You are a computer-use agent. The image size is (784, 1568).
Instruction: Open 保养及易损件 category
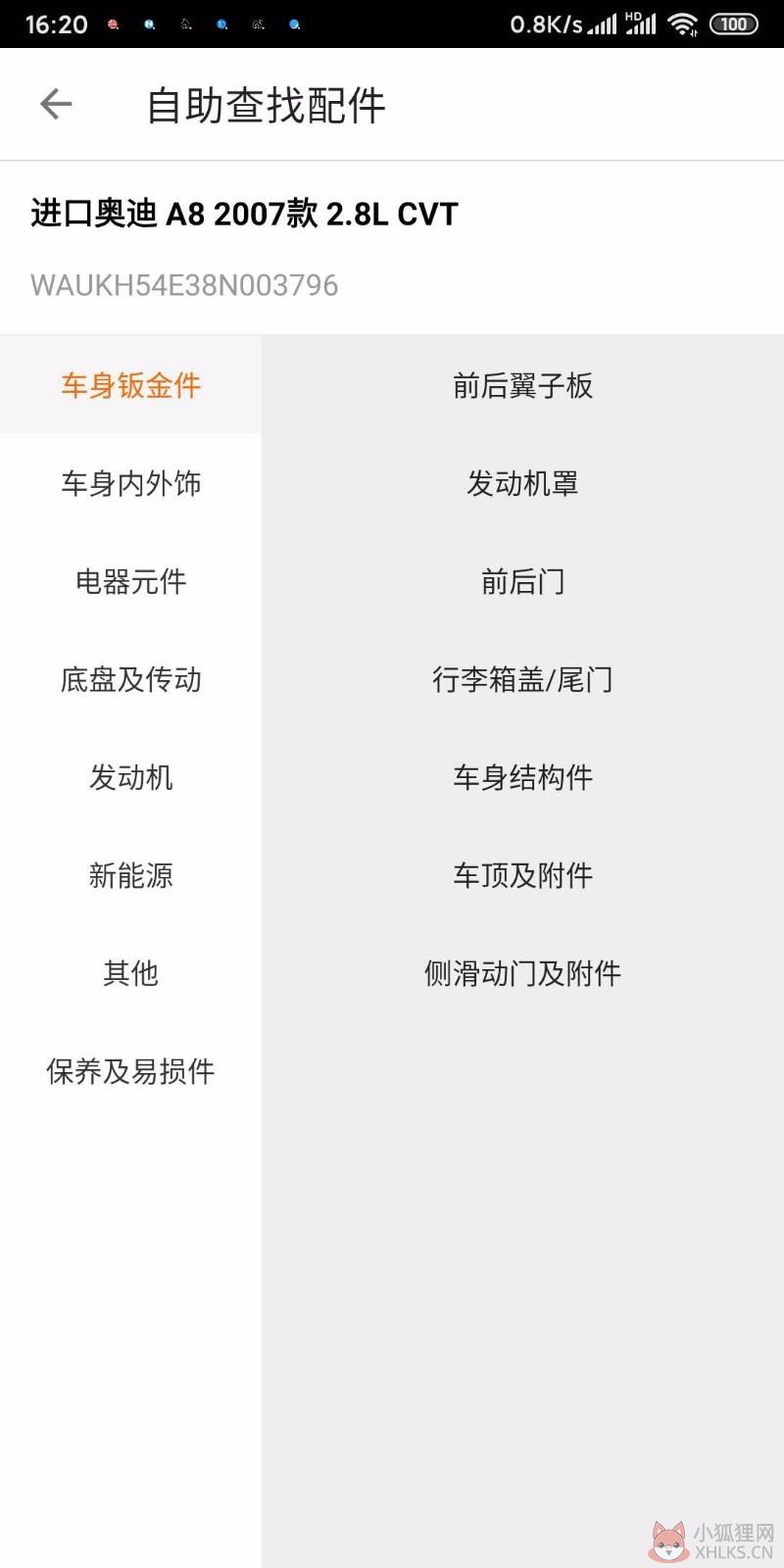130,1070
